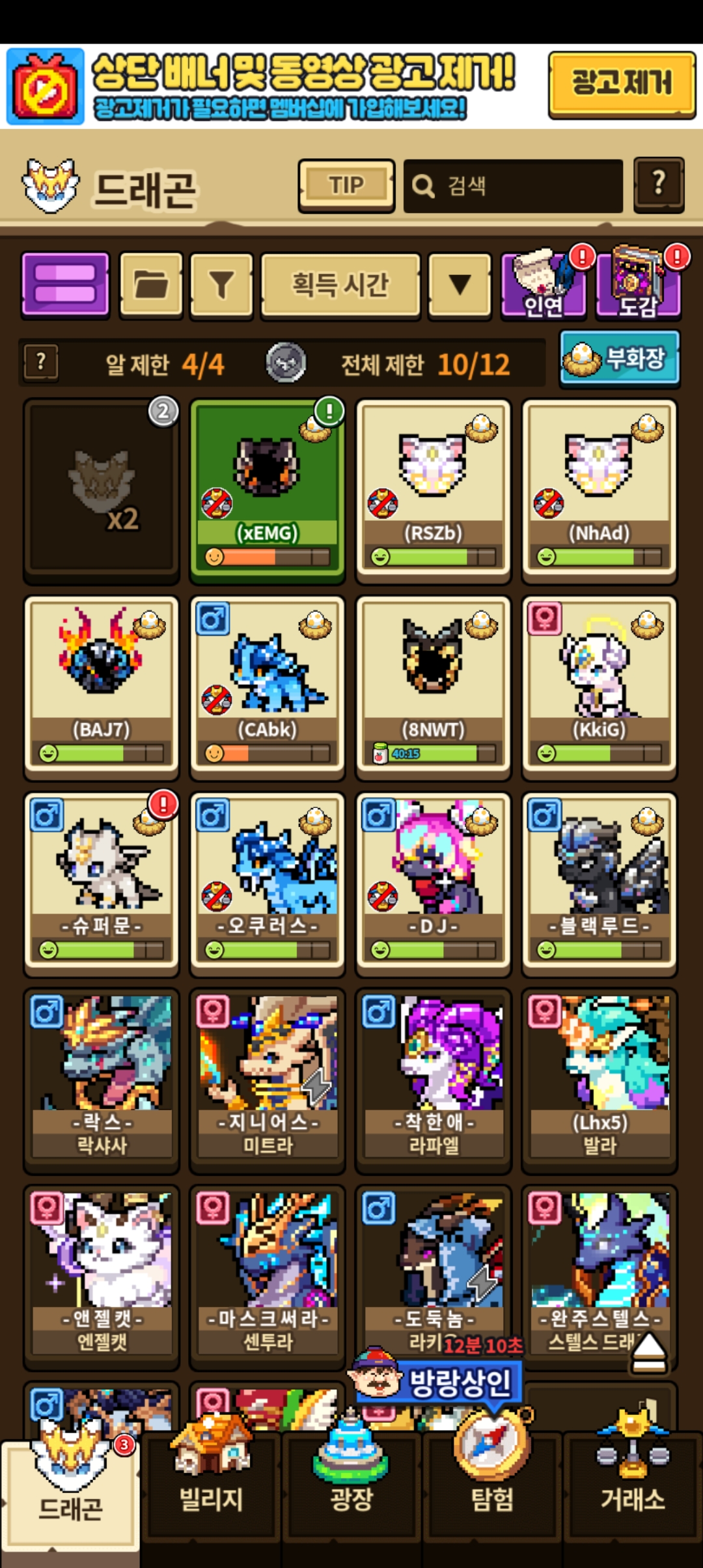The image size is (703, 1568).
Task: Open the -슈퍼문- dragon card
Action: click(101, 884)
